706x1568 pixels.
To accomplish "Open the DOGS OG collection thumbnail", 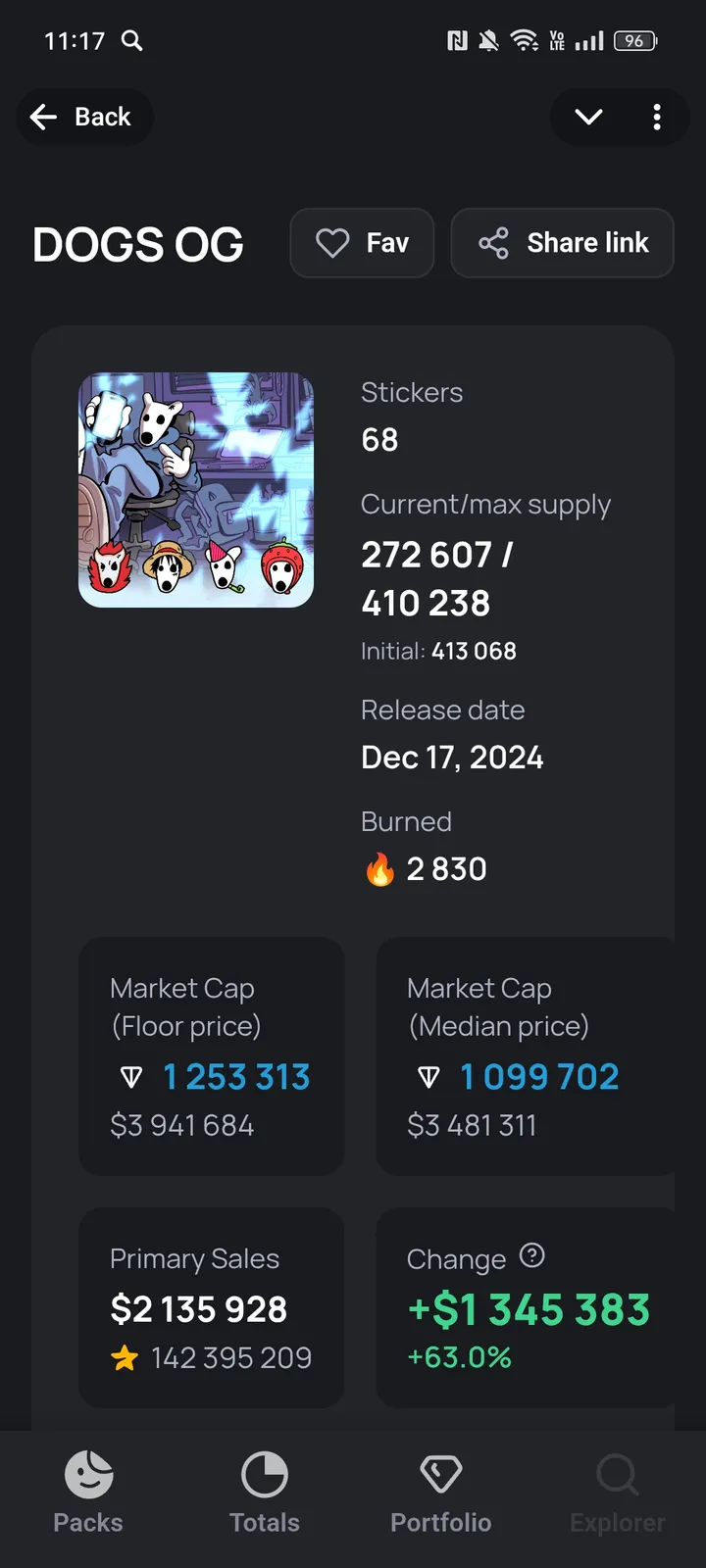I will 196,490.
